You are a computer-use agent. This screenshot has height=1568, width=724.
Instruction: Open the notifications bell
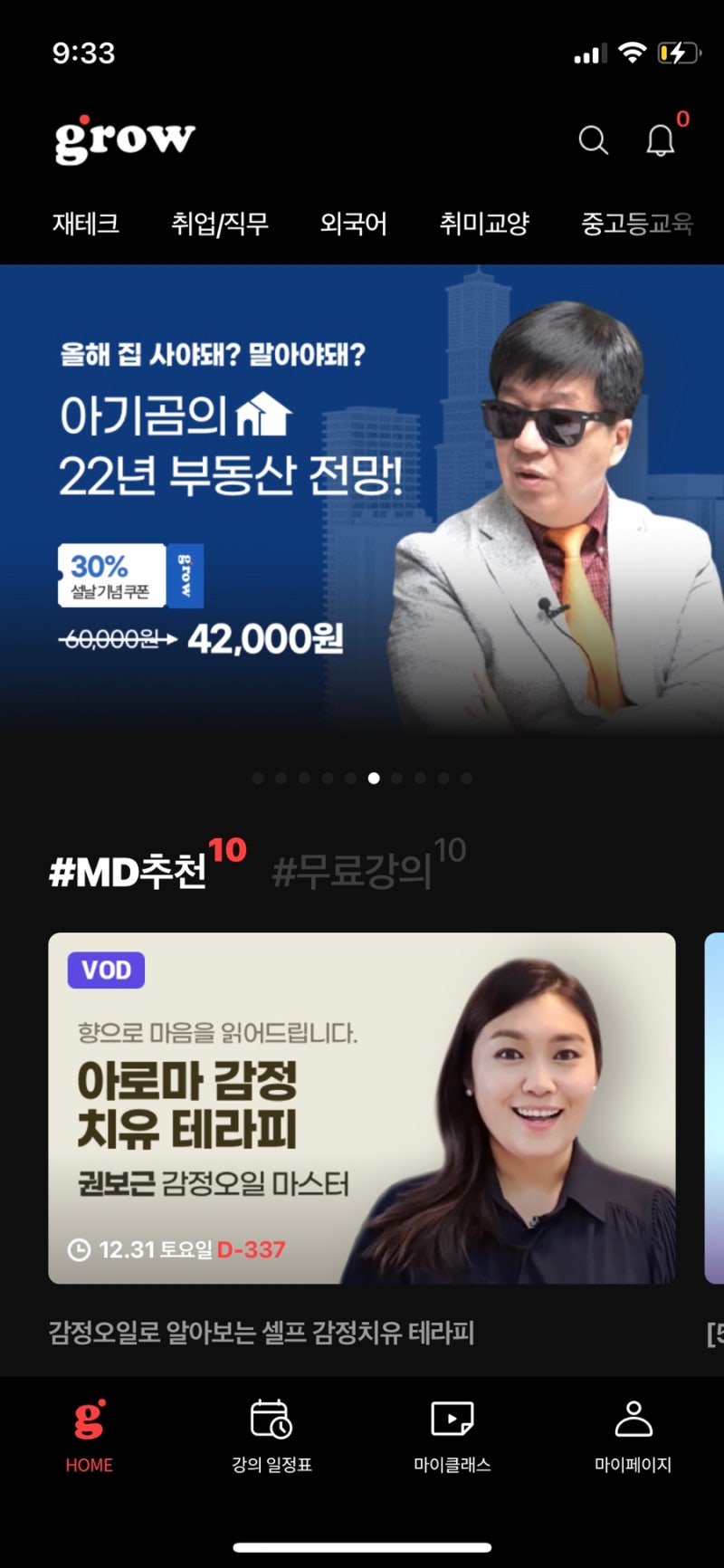(x=661, y=140)
